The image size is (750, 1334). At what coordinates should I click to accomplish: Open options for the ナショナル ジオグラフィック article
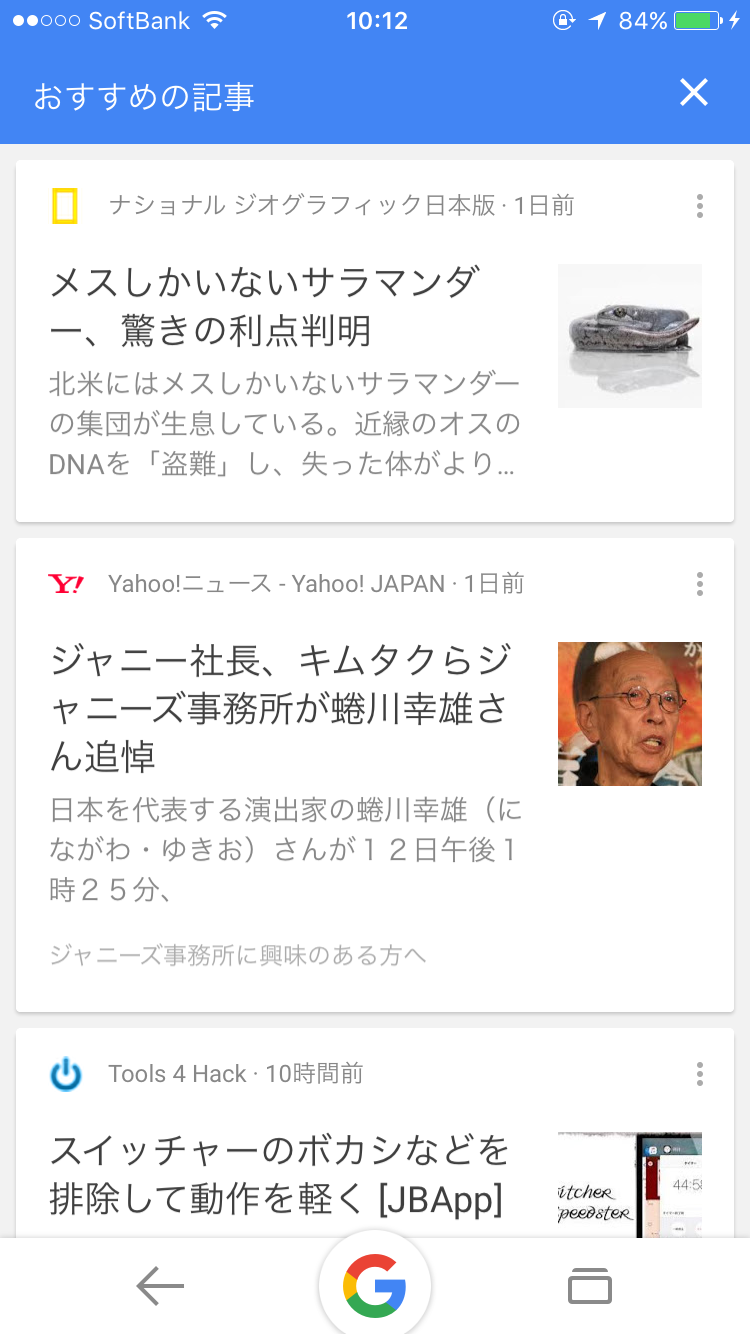[699, 206]
